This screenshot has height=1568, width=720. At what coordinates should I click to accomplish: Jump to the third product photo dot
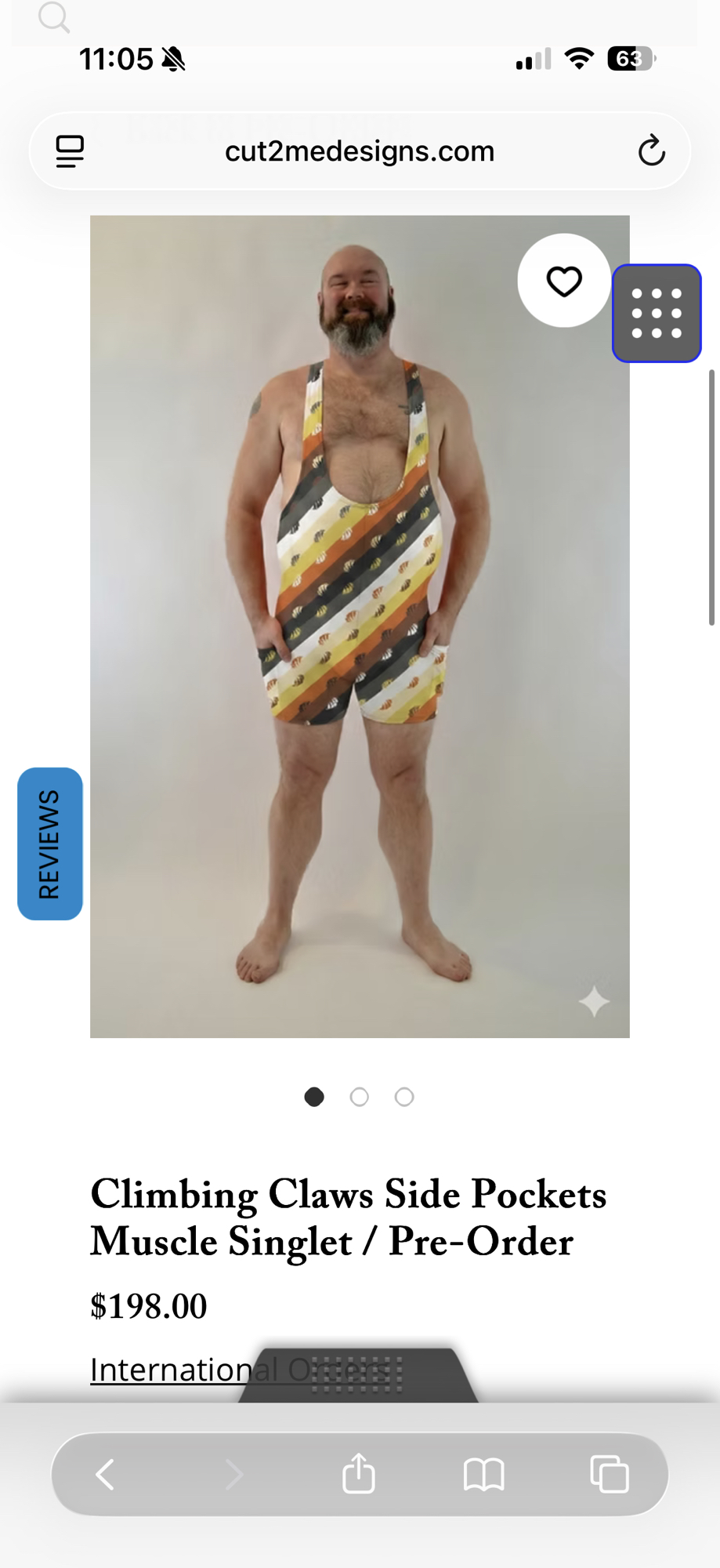click(404, 1097)
